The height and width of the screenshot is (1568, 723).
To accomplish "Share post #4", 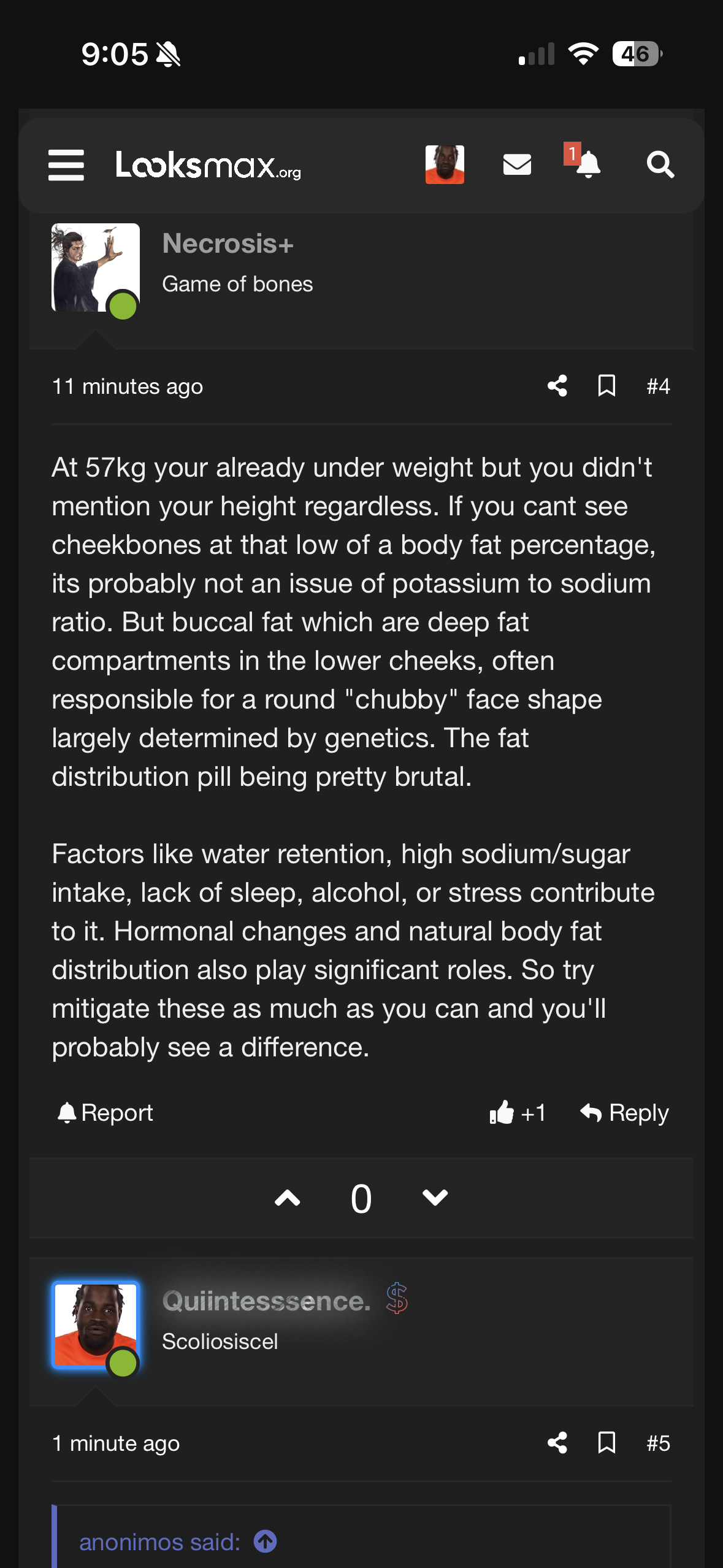I will click(557, 386).
